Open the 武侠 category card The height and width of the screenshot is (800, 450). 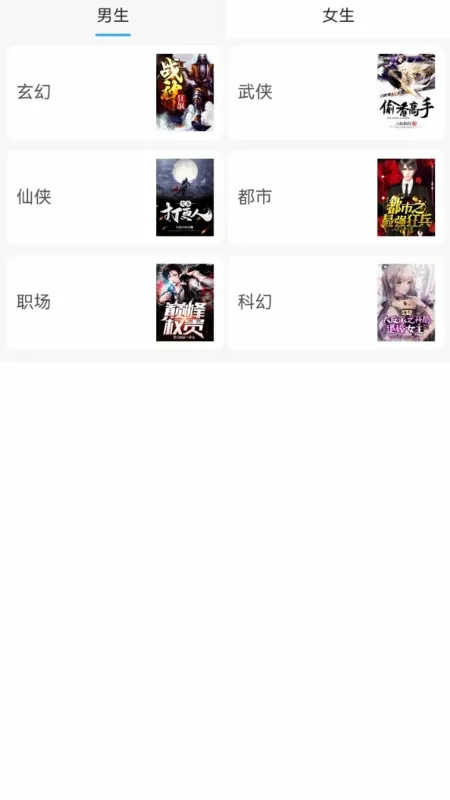coord(336,92)
